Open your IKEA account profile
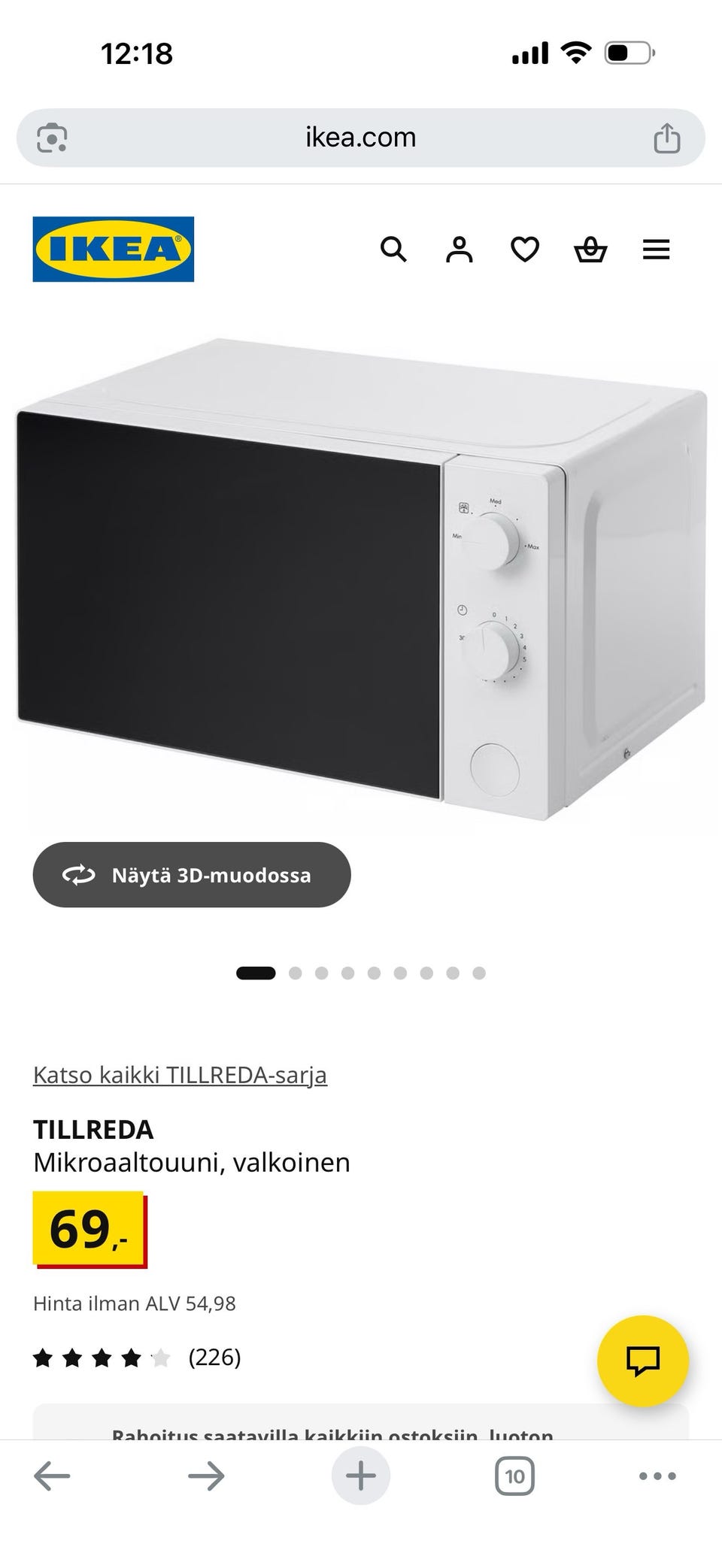722x1568 pixels. (460, 249)
